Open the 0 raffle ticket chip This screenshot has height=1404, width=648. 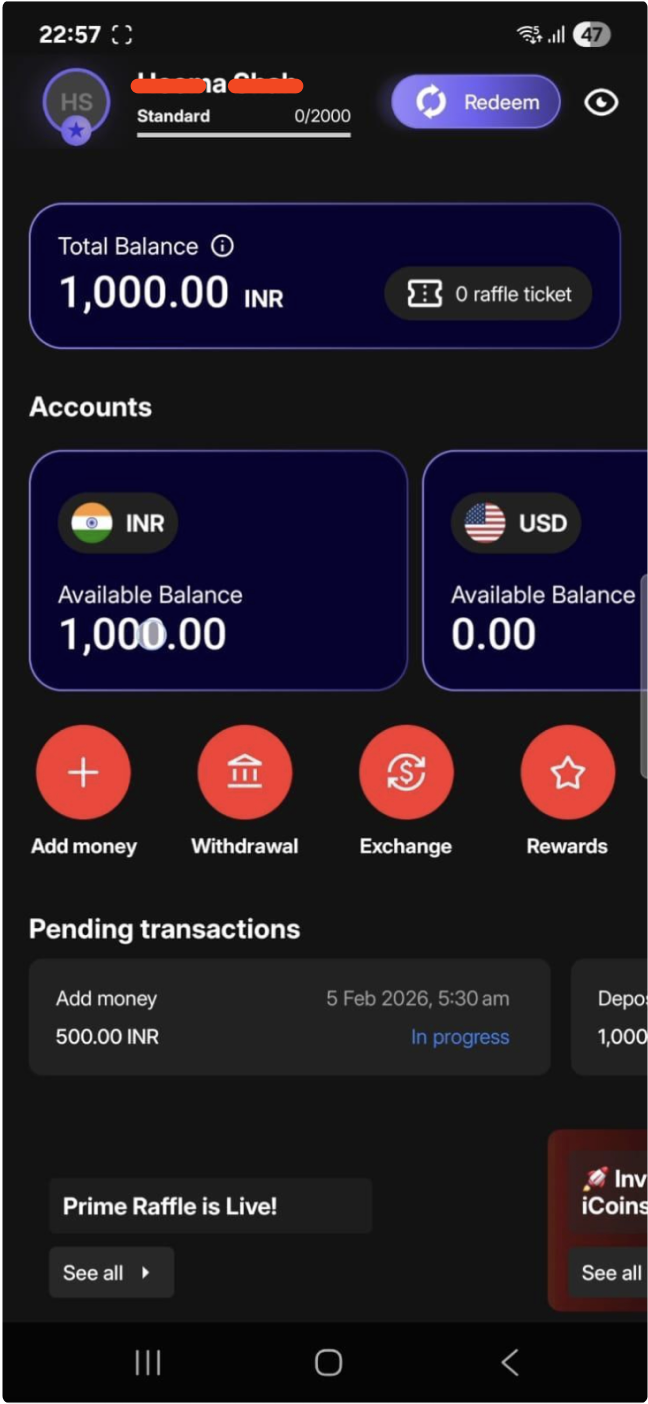(489, 294)
